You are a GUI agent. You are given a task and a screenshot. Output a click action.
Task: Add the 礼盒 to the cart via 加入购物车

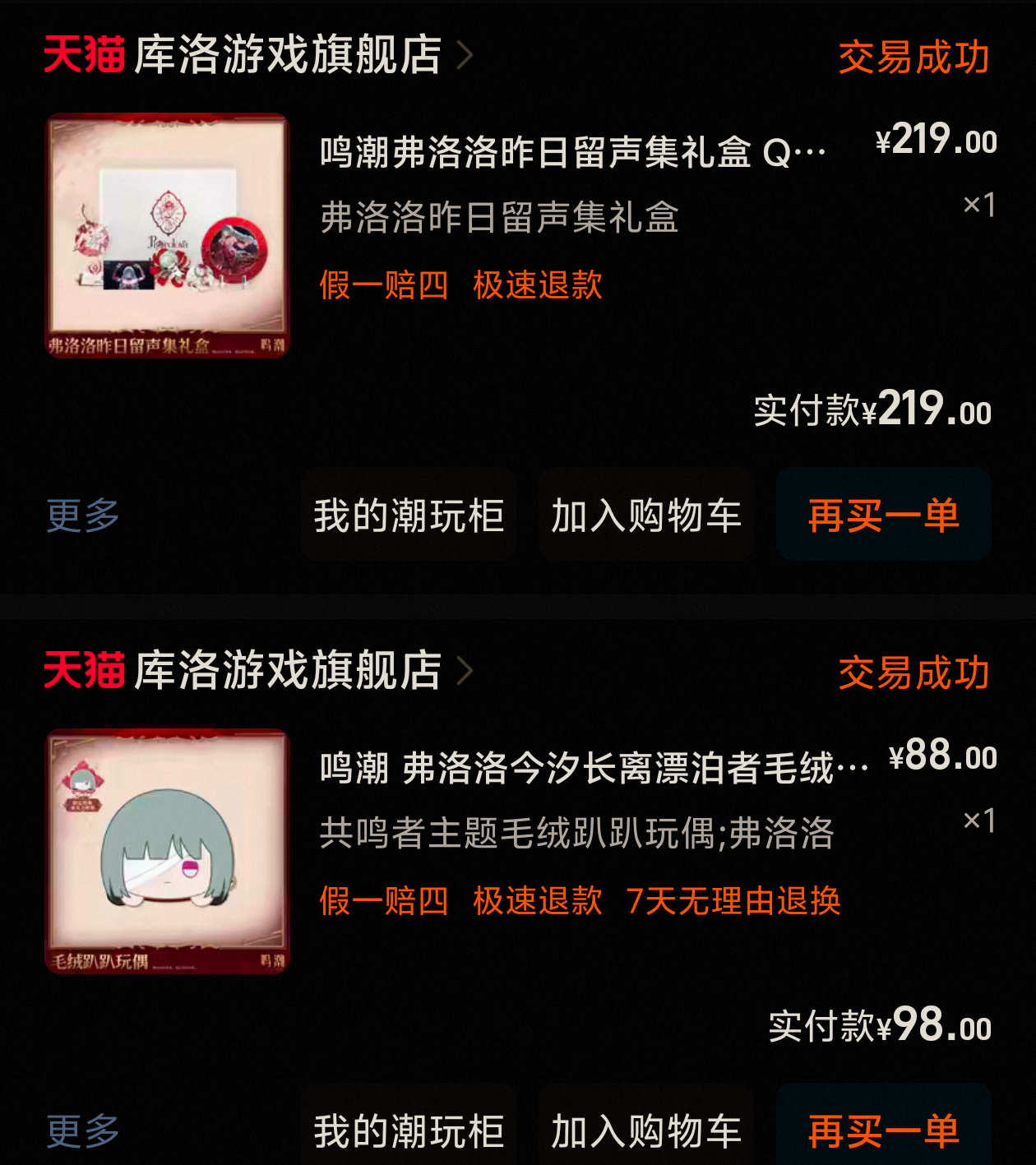coord(646,515)
